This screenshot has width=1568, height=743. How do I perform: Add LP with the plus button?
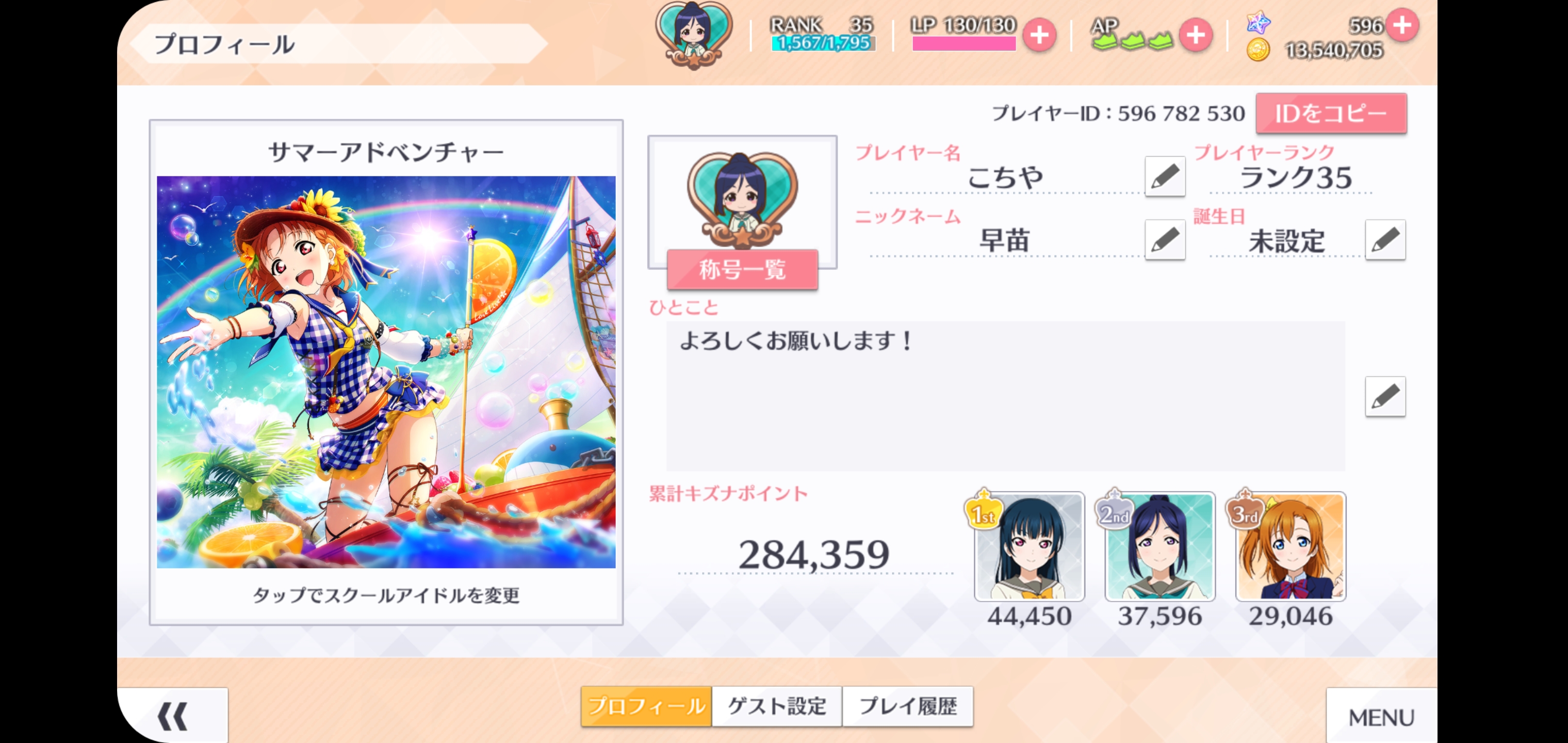click(1039, 35)
